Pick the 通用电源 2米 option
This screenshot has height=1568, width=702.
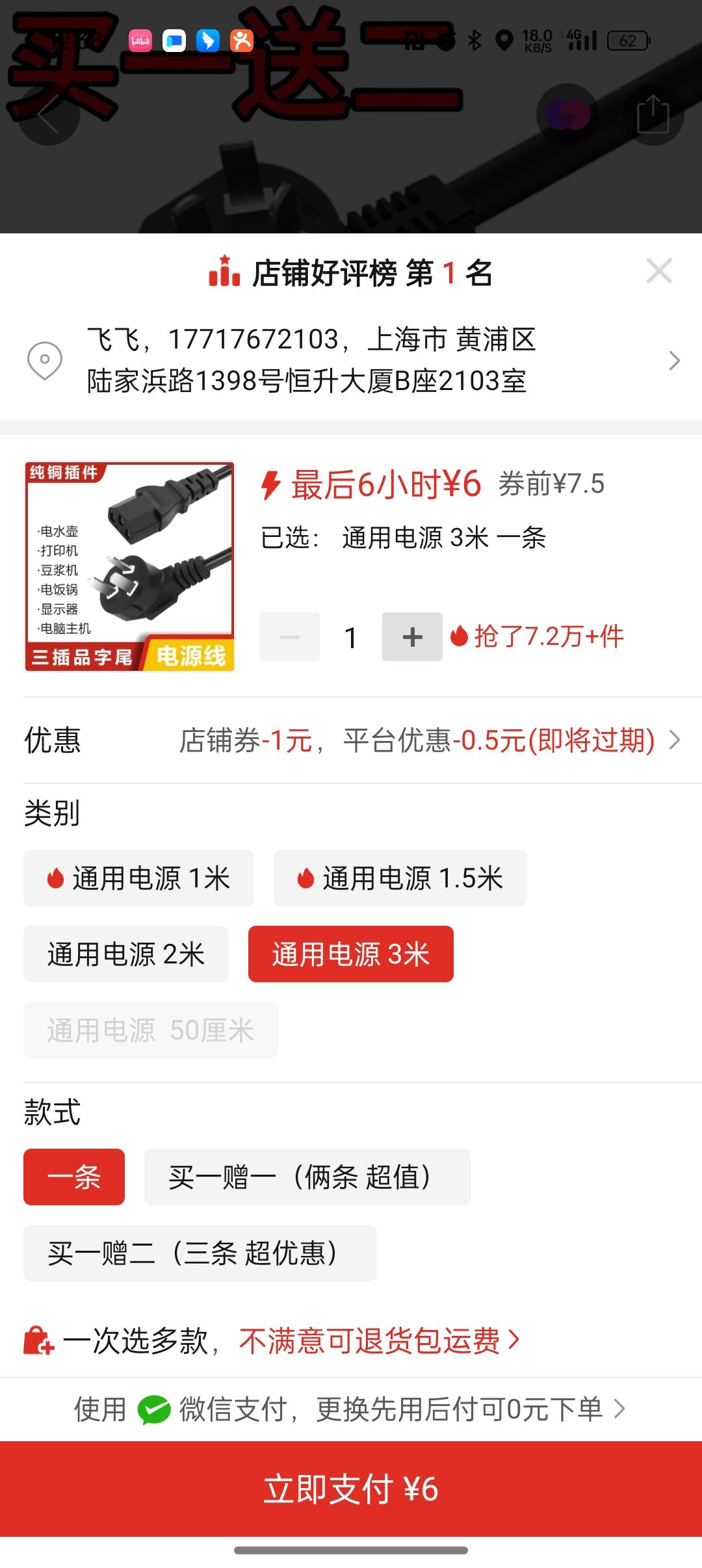click(x=126, y=954)
